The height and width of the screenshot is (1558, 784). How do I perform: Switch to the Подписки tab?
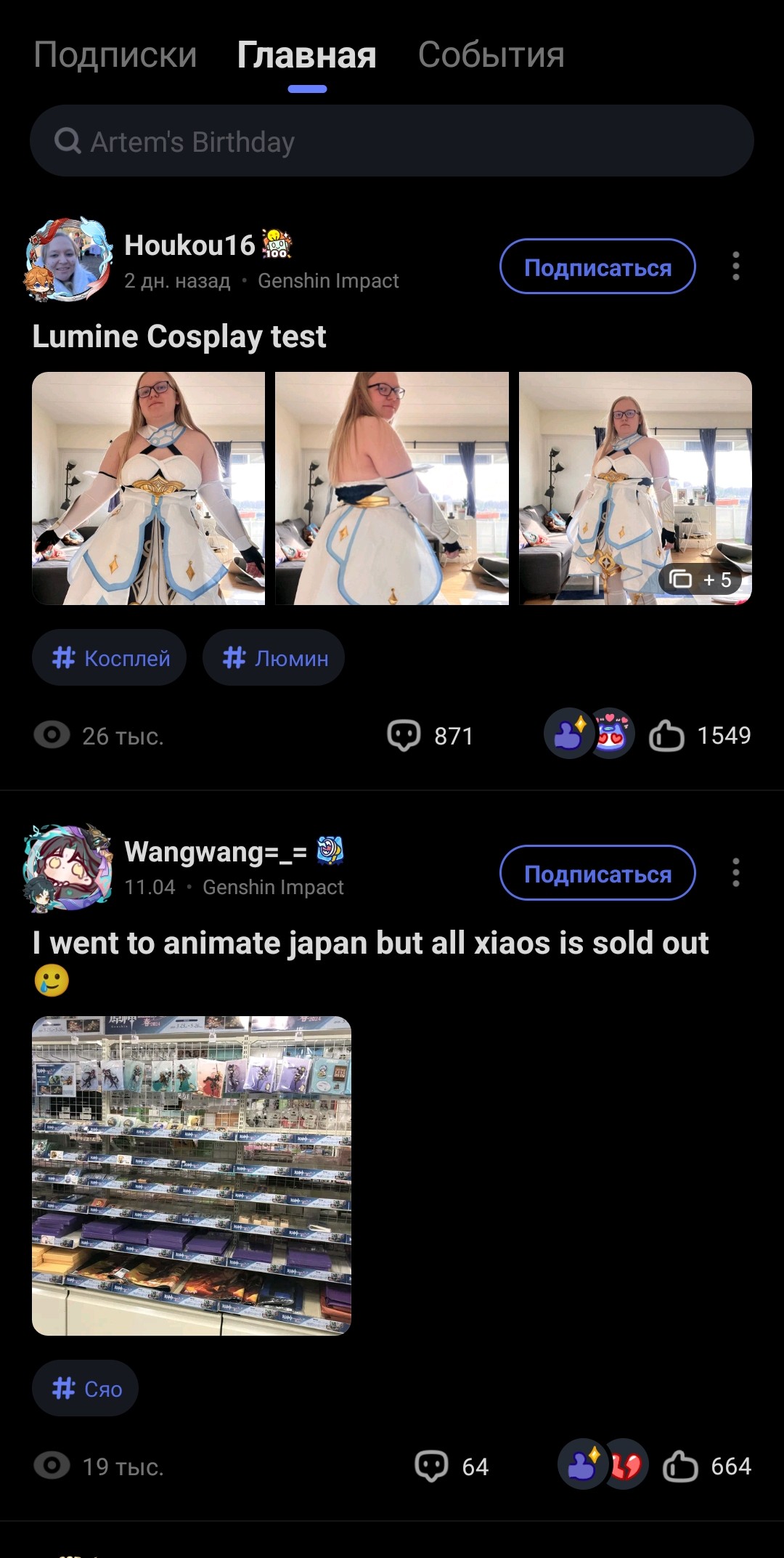(x=115, y=55)
